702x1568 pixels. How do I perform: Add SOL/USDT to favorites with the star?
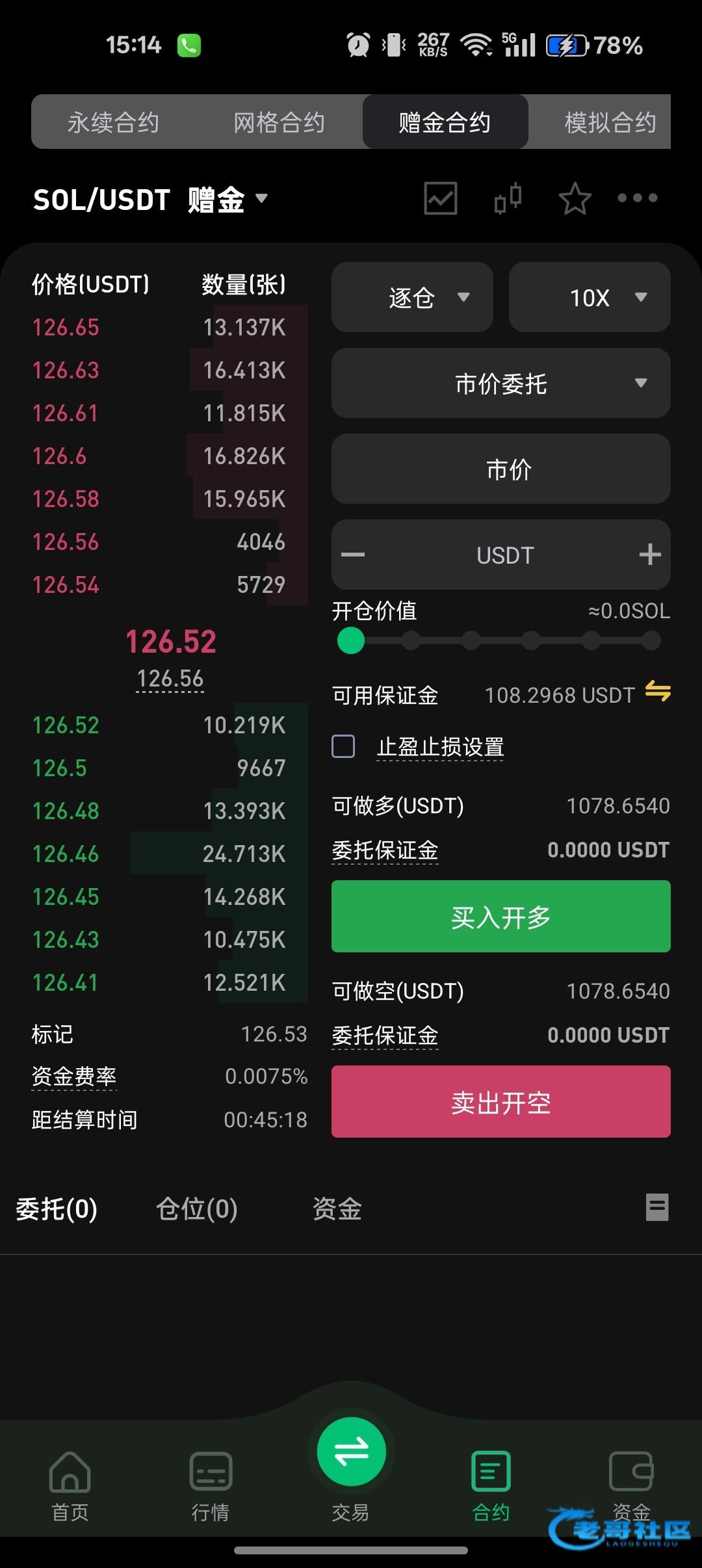coord(575,198)
